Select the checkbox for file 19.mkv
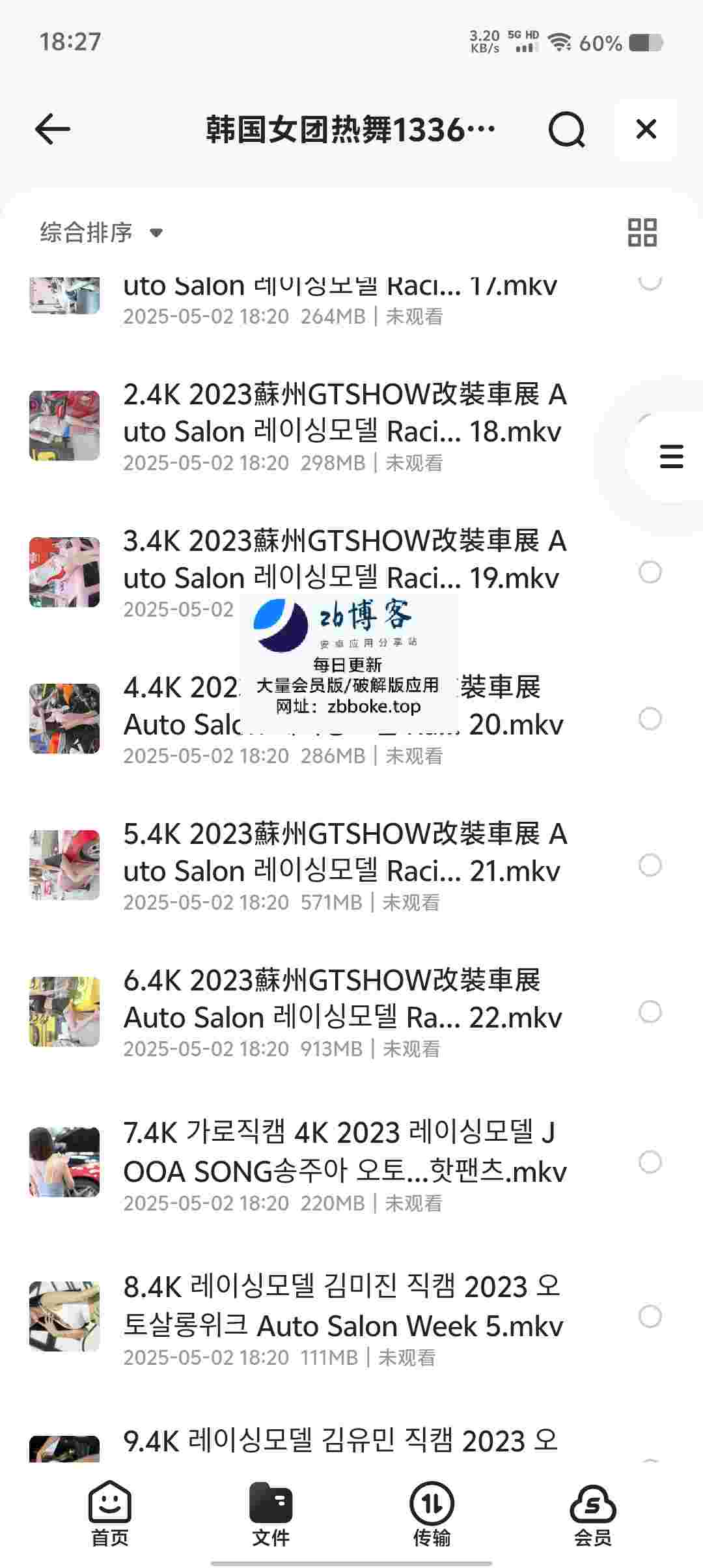703x1568 pixels. point(650,572)
